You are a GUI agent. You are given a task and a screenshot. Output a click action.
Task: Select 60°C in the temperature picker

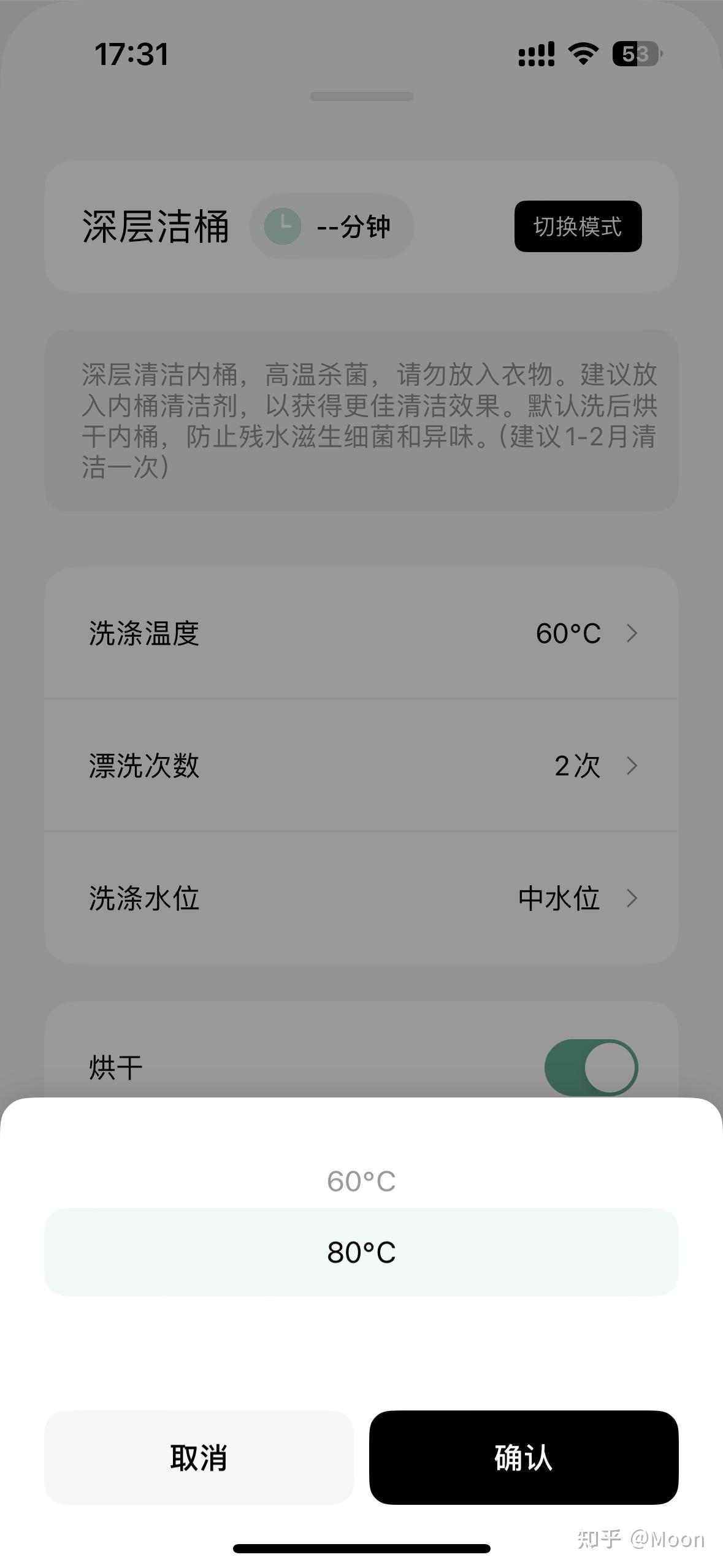pyautogui.click(x=361, y=1181)
